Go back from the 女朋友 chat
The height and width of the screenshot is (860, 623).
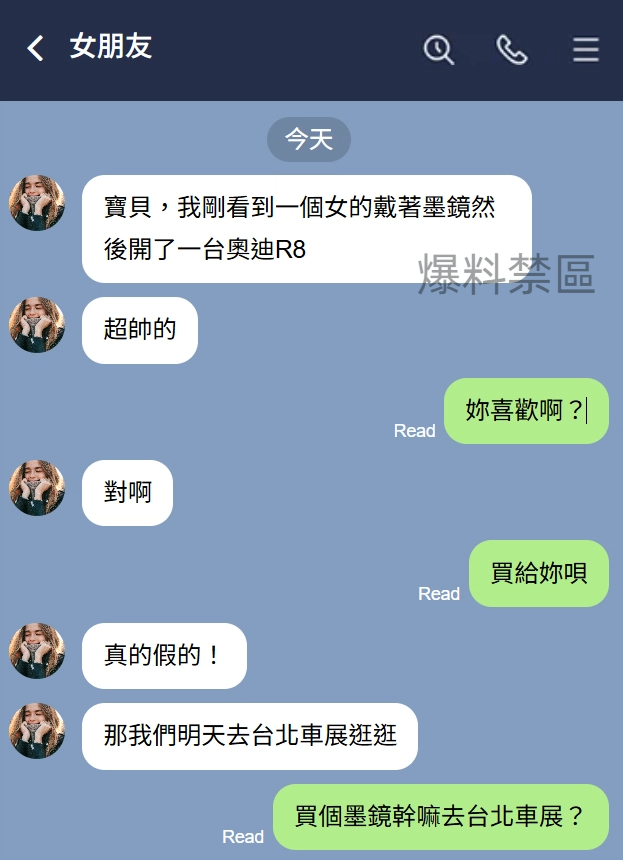tap(35, 48)
